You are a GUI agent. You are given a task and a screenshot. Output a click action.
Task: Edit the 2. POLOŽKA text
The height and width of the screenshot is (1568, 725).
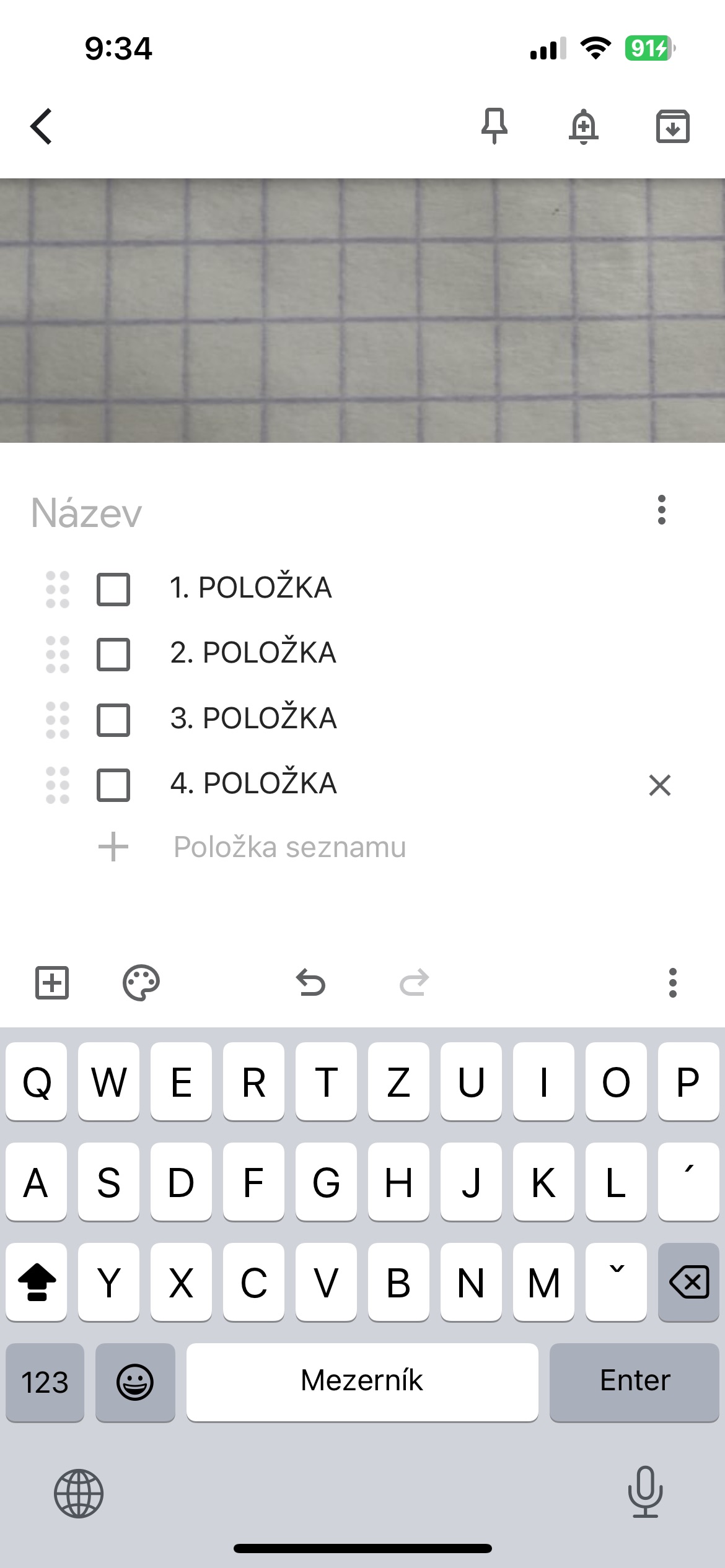[x=253, y=653]
